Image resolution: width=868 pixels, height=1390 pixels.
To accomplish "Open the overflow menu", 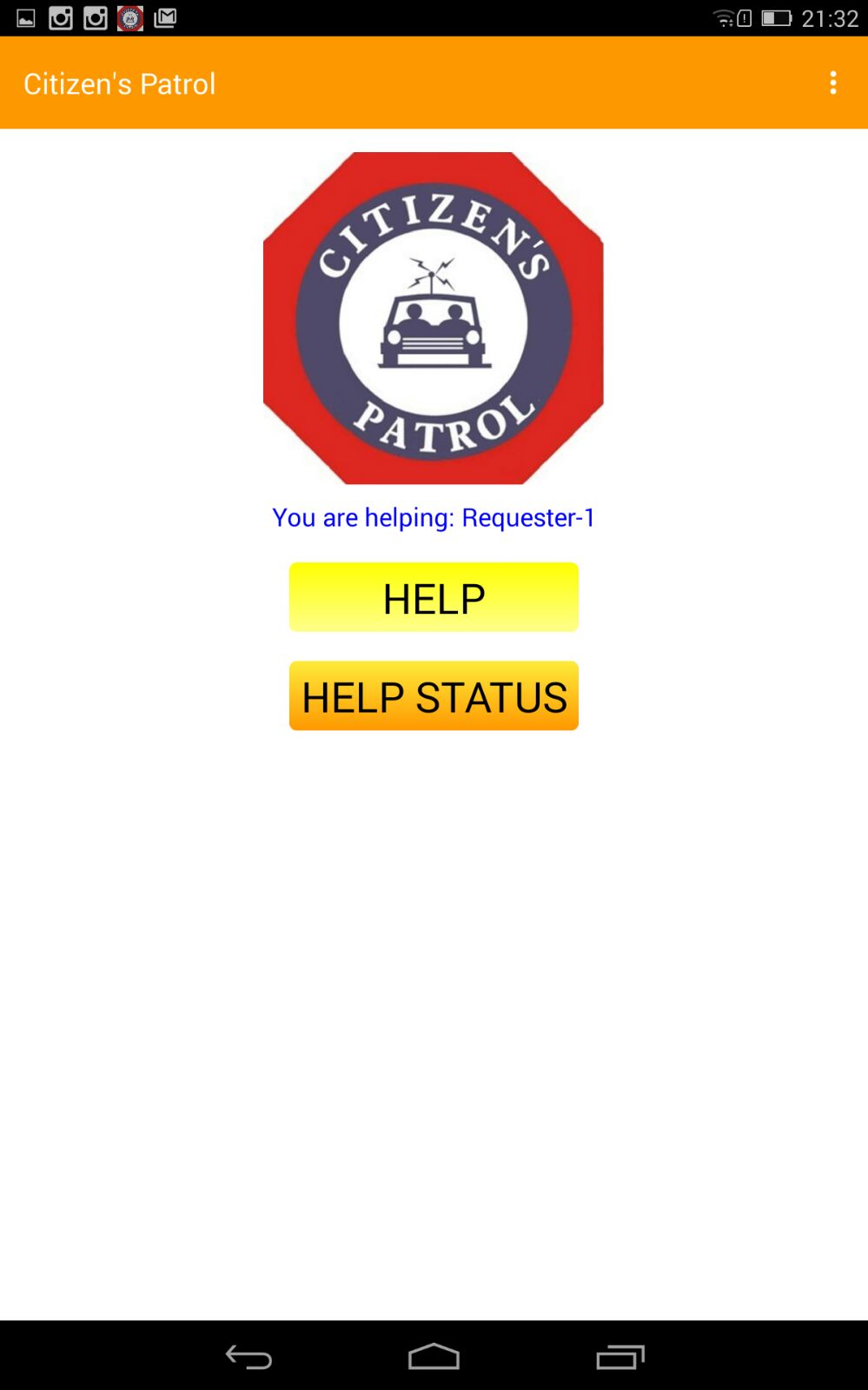I will coord(832,83).
